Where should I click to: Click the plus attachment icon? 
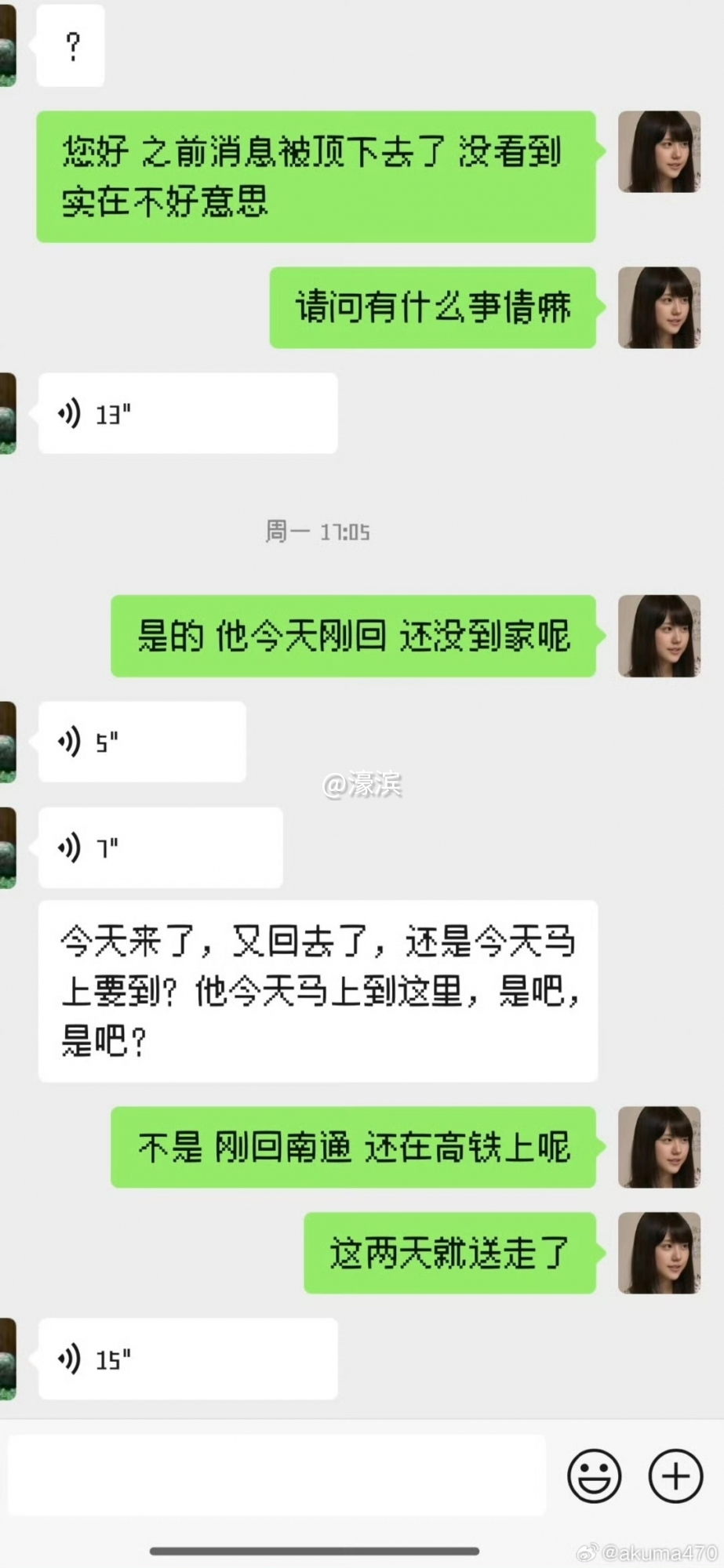pyautogui.click(x=675, y=1477)
